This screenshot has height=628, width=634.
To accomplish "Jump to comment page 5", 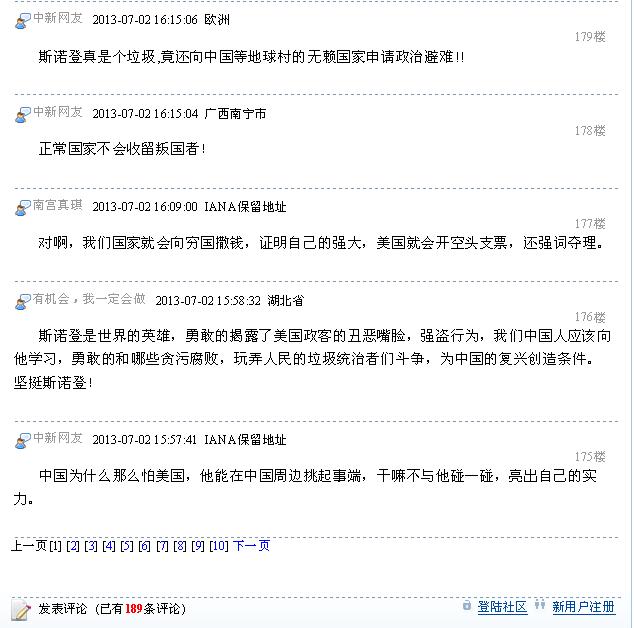I will [127, 546].
